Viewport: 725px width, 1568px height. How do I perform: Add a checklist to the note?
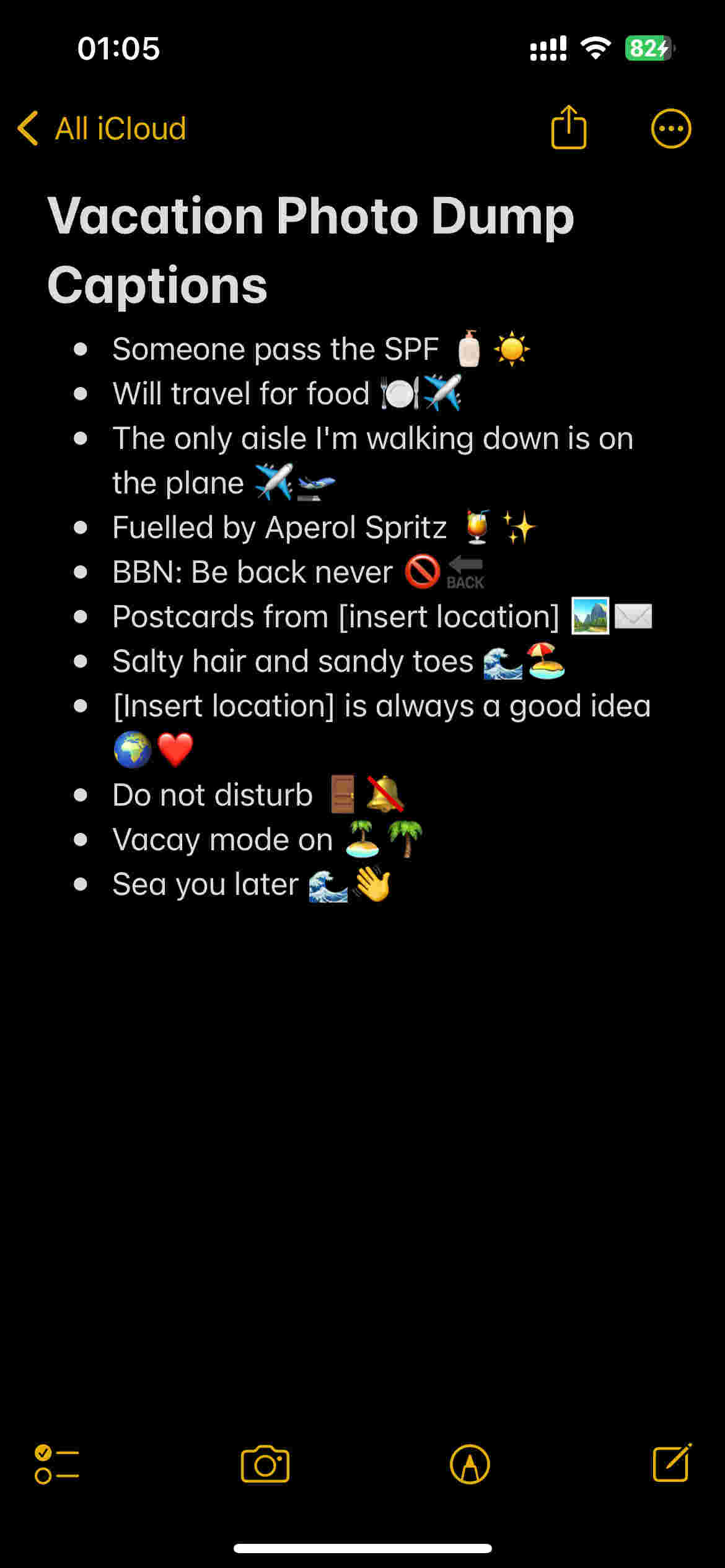point(57,1464)
